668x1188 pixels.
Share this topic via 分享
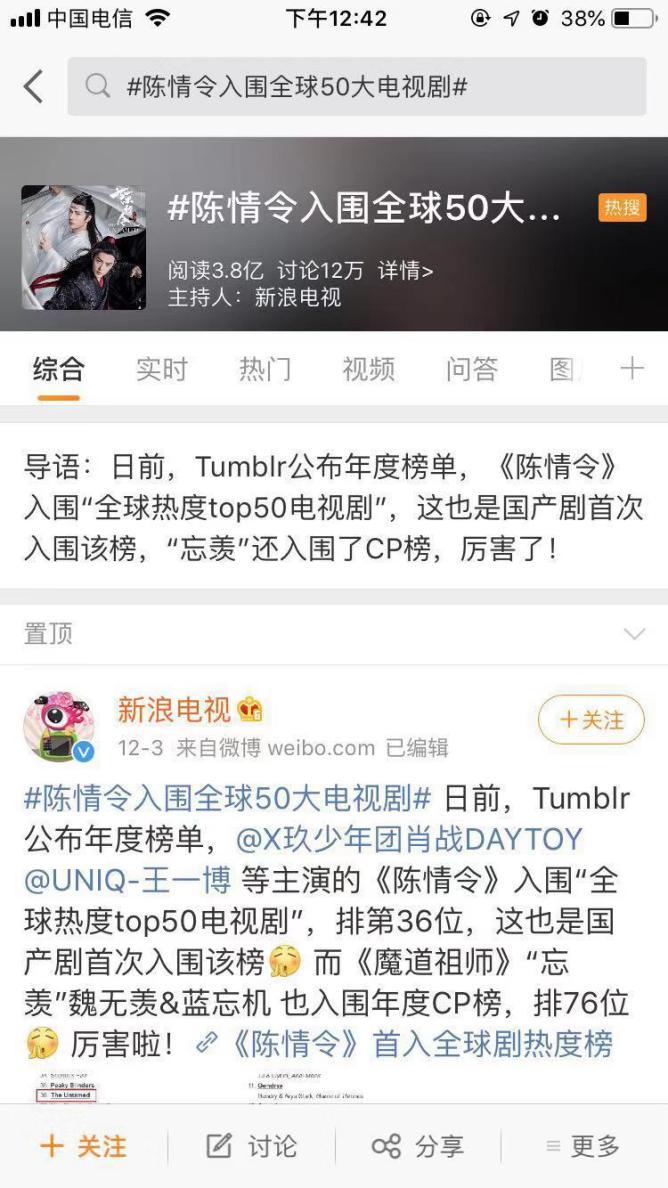pyautogui.click(x=418, y=1146)
